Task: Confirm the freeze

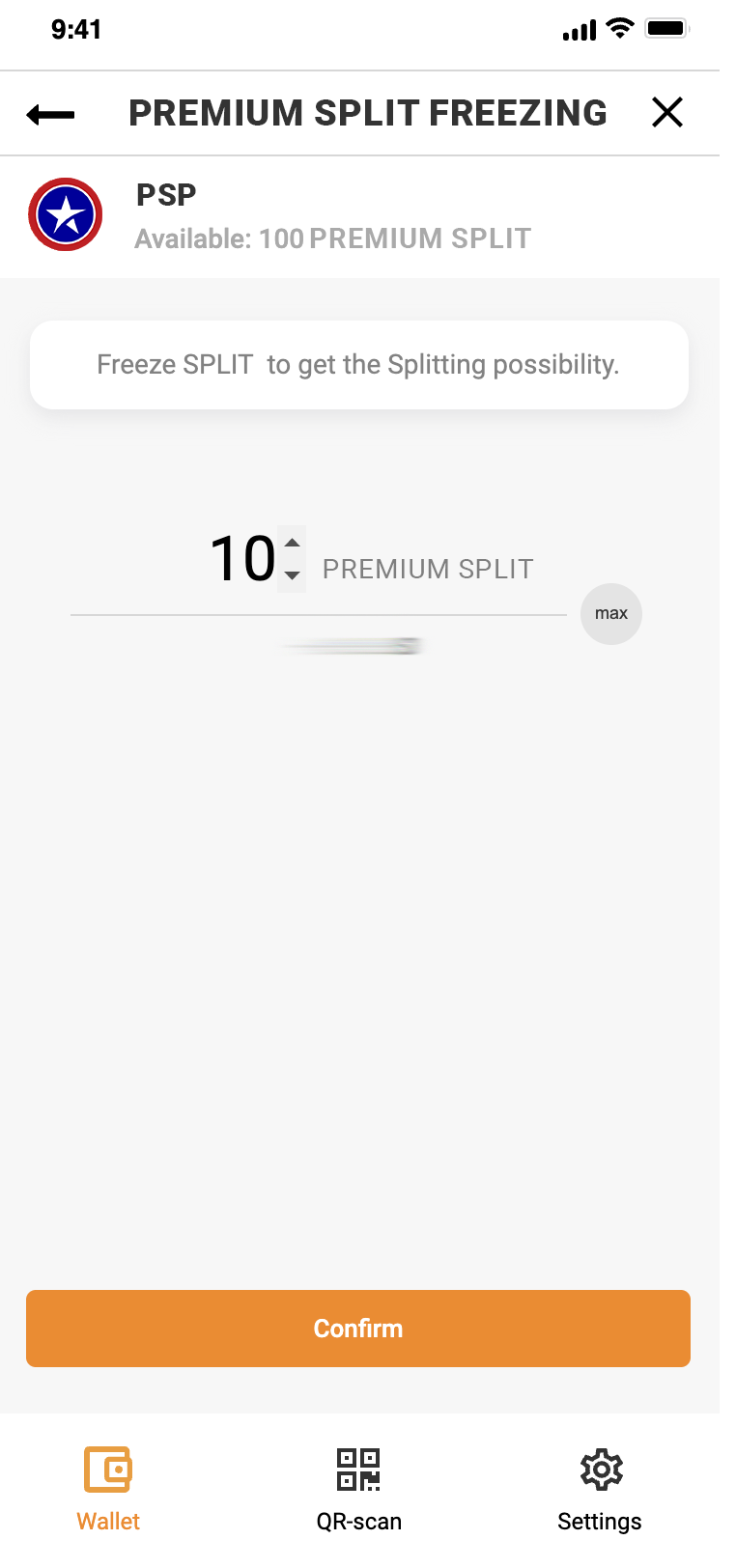Action: [x=358, y=1329]
